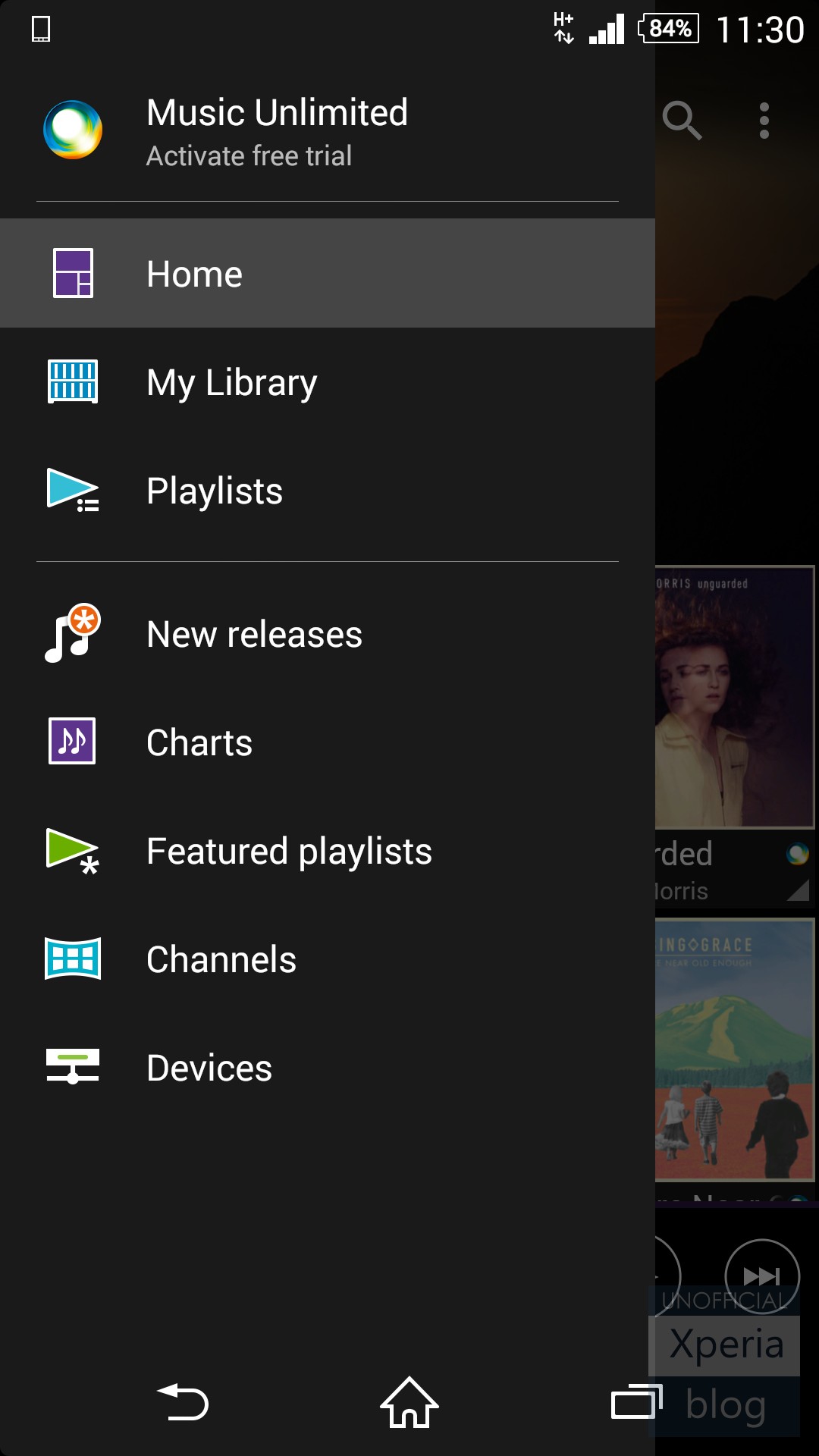Skip to the next track
Screen dimensions: 819x1456
point(761,1276)
